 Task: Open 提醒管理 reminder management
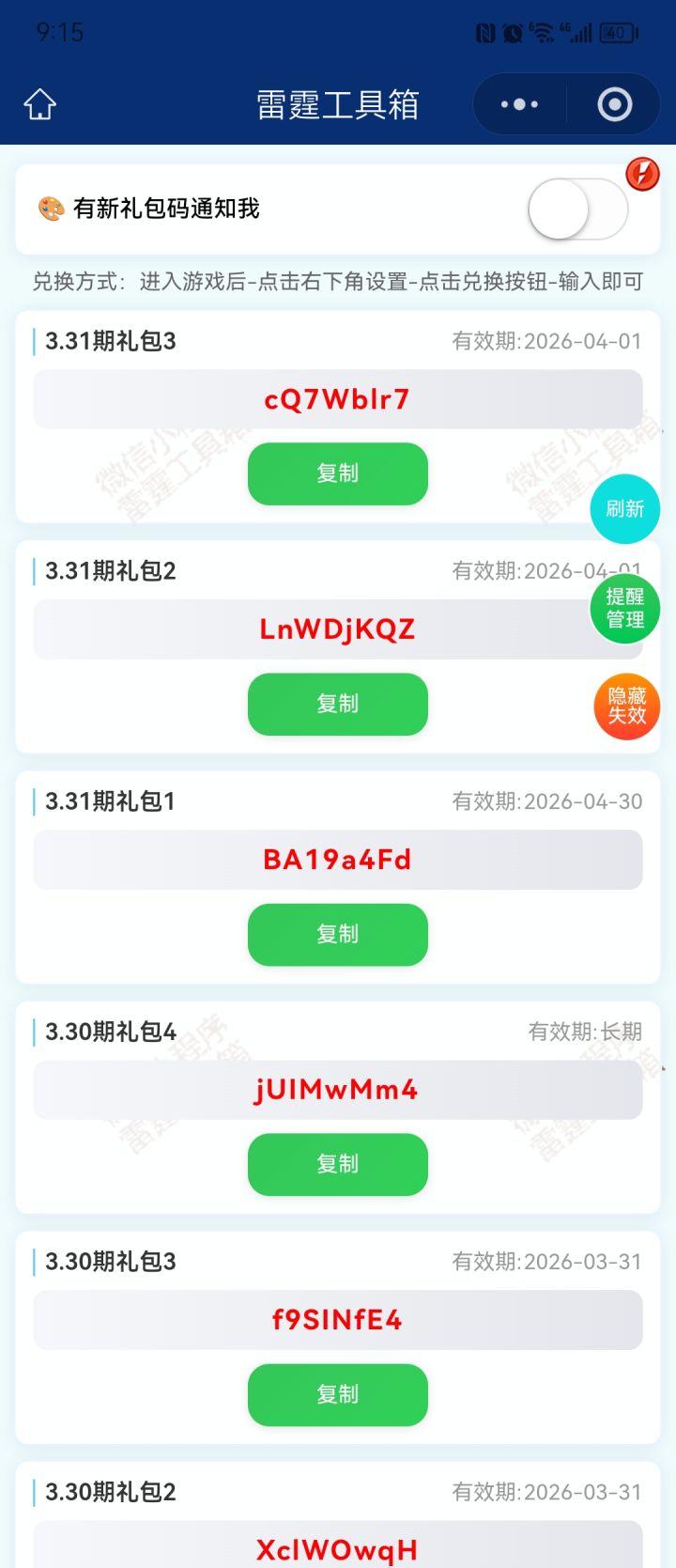[624, 609]
